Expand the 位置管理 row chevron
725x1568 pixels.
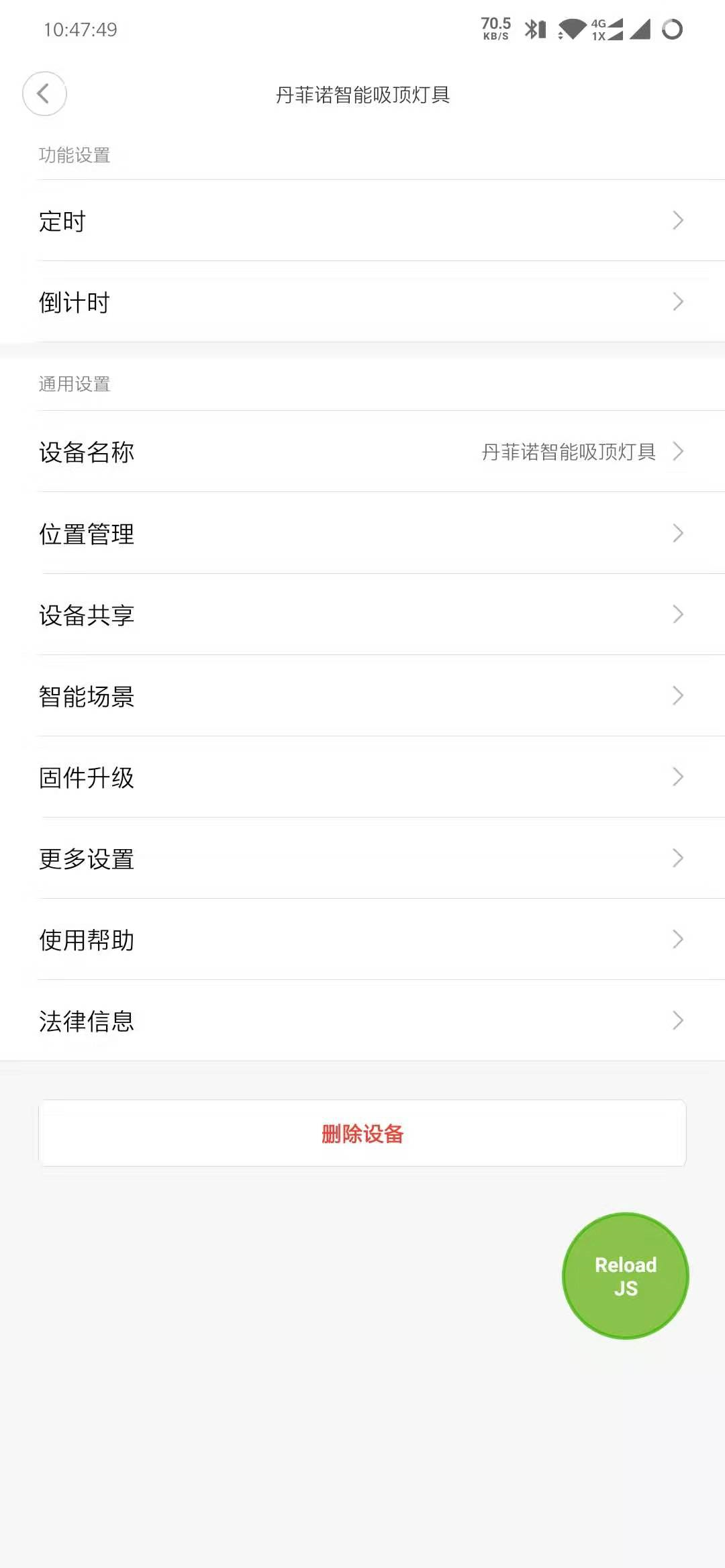pos(678,534)
